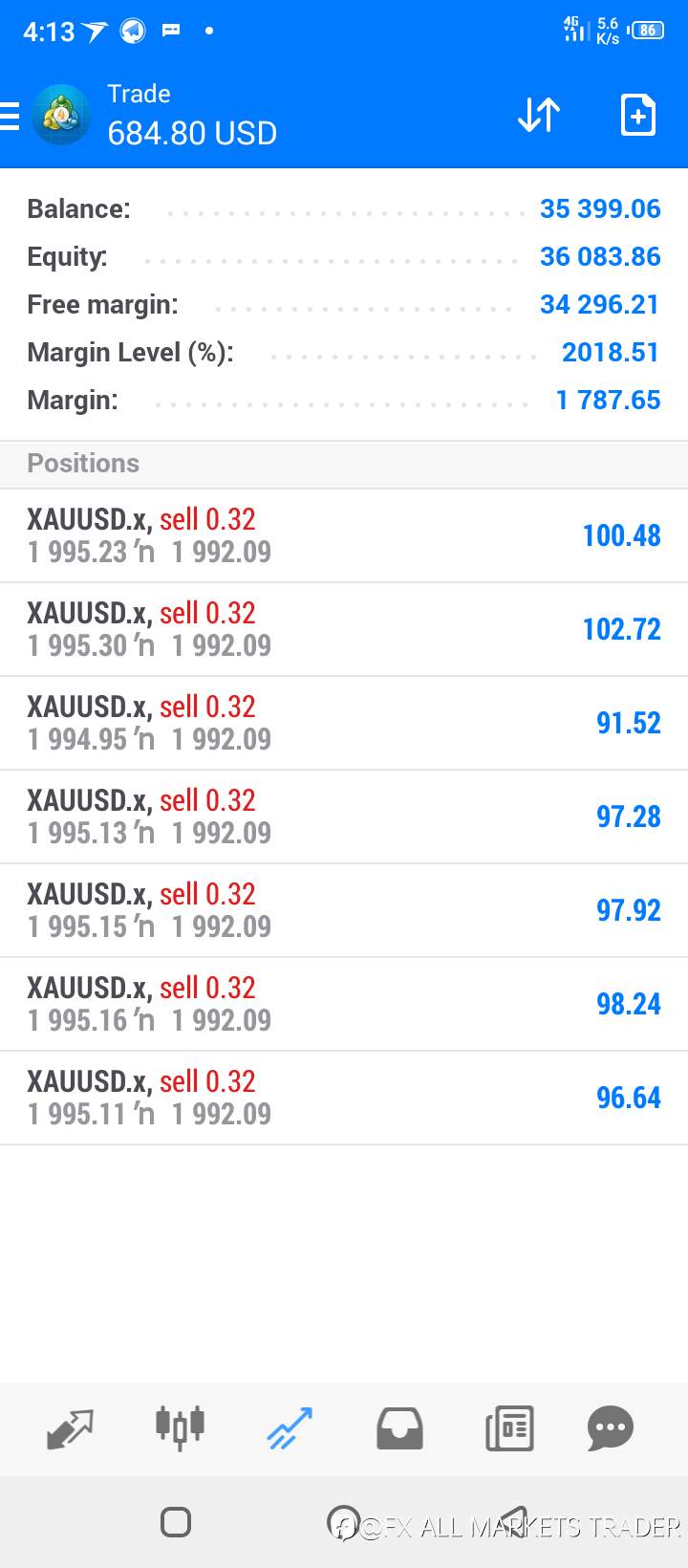Open the position with profit 96.64
The height and width of the screenshot is (1568, 688).
(x=344, y=1098)
